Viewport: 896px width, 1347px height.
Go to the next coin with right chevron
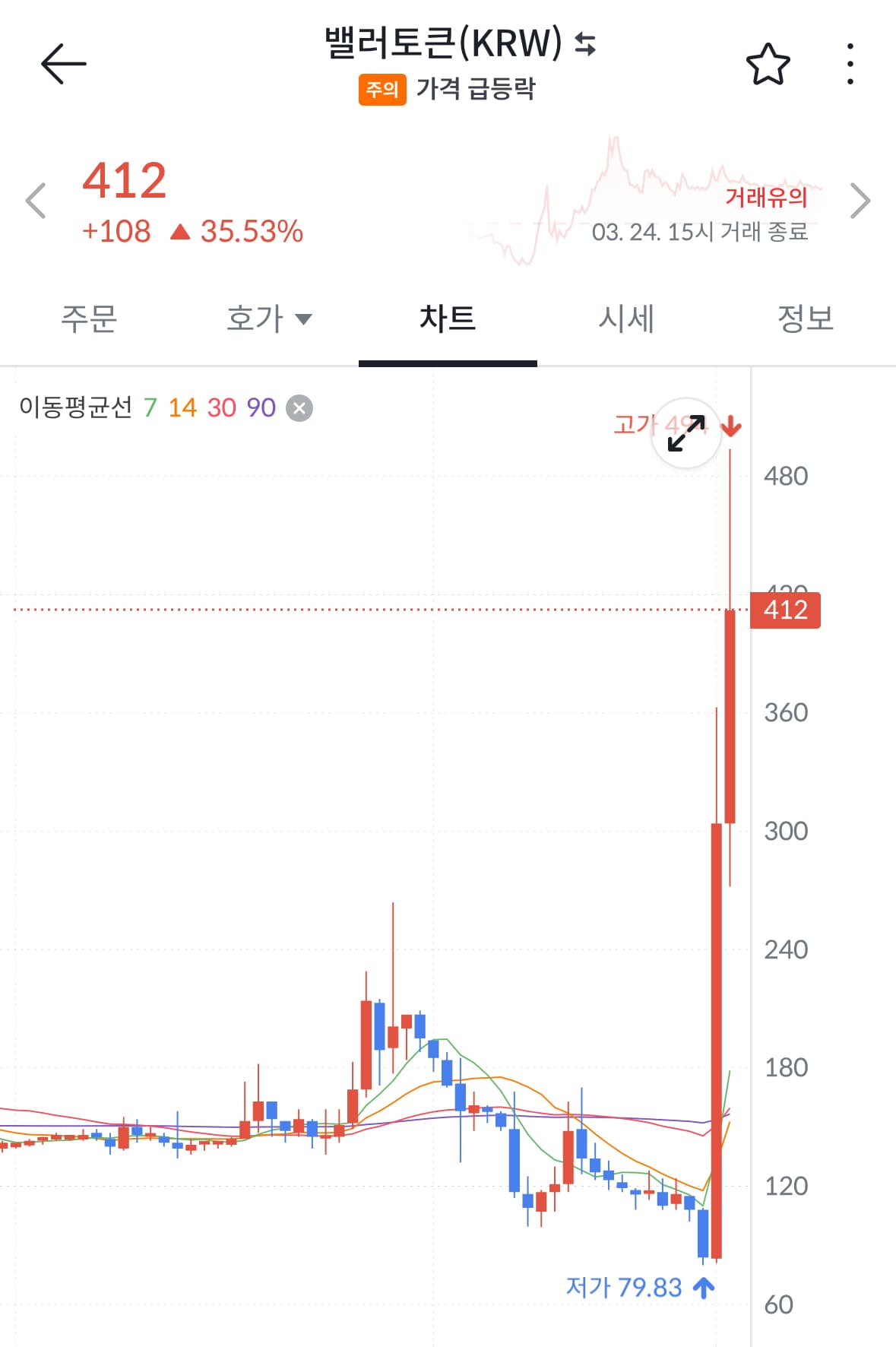(x=860, y=201)
